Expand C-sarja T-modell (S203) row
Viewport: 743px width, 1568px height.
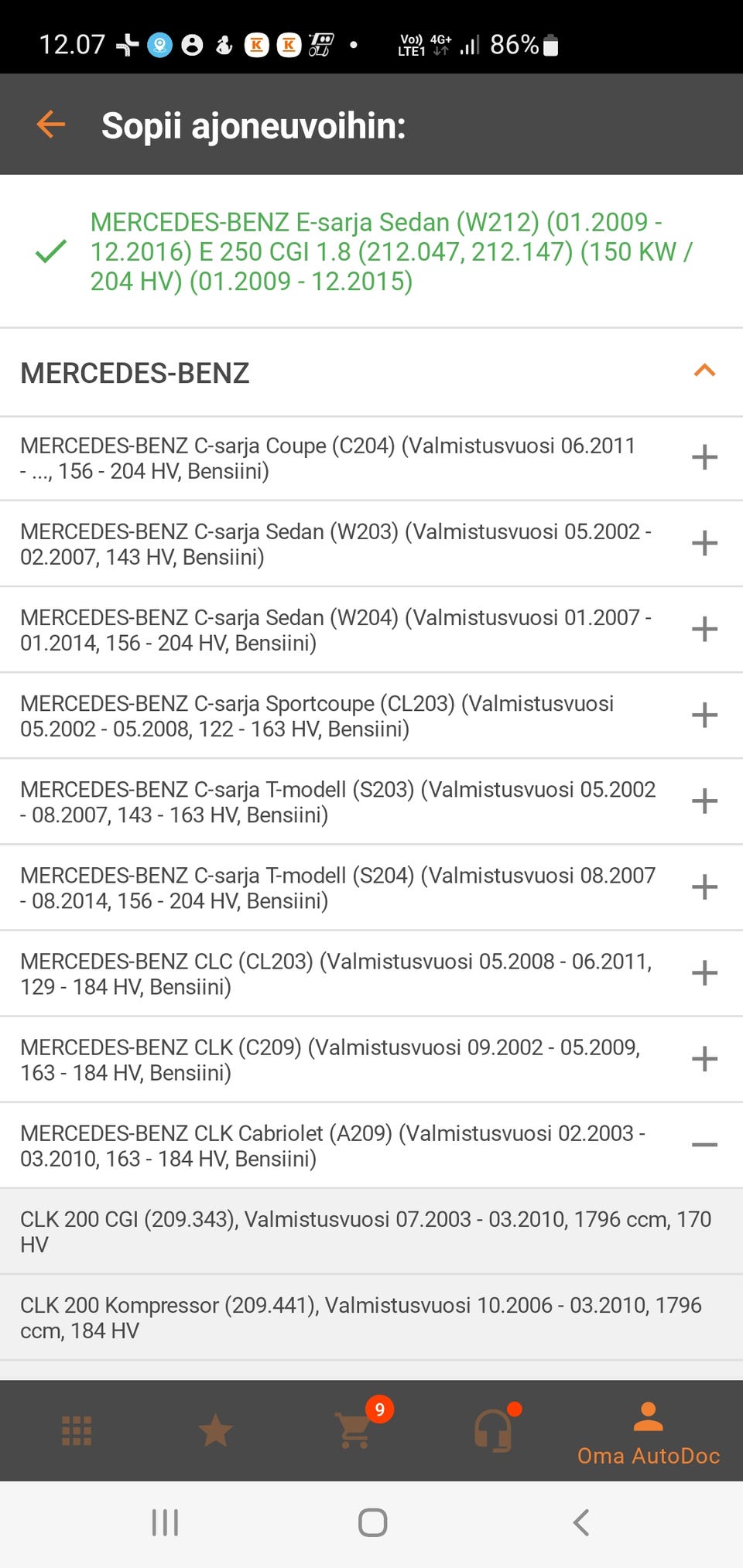point(704,801)
